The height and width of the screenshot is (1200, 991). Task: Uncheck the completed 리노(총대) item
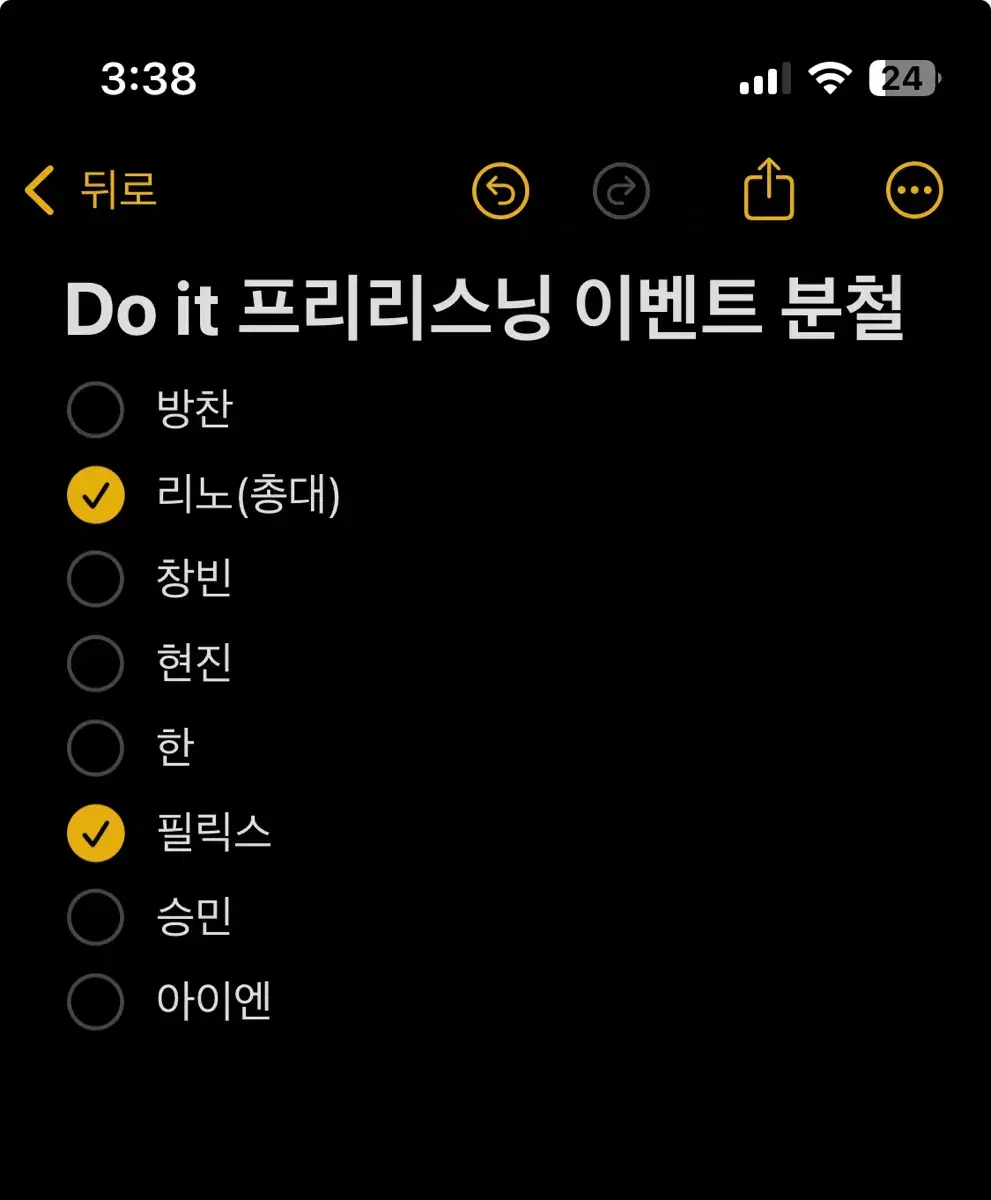pos(95,494)
